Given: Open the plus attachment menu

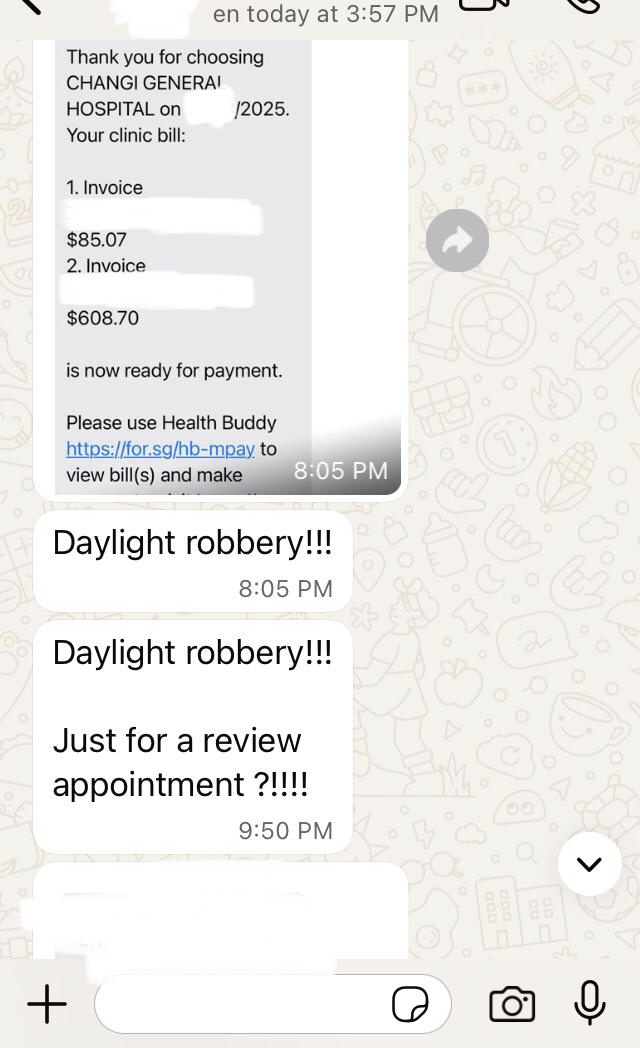Looking at the screenshot, I should pos(47,1003).
